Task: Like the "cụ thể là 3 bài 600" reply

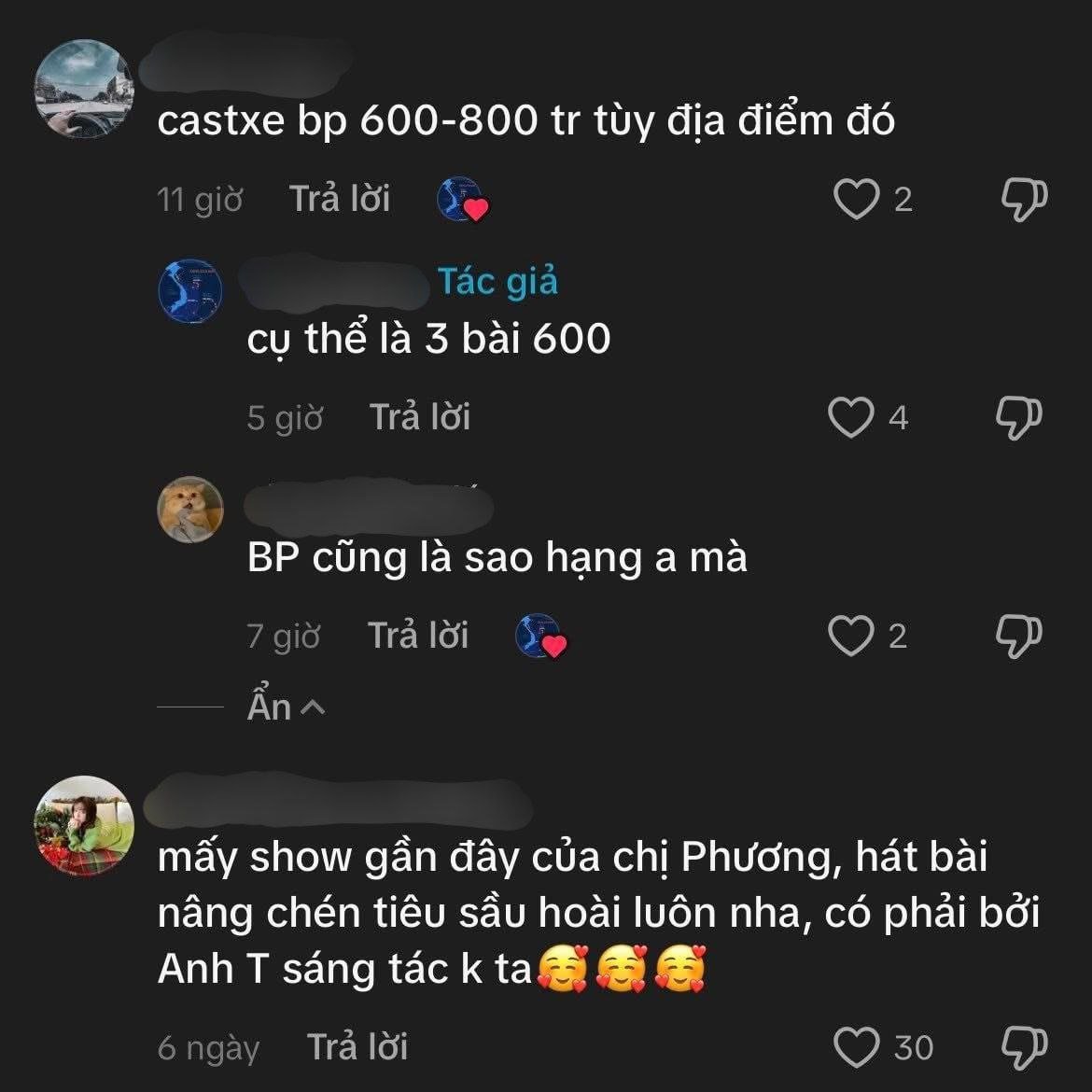Action: pyautogui.click(x=850, y=416)
